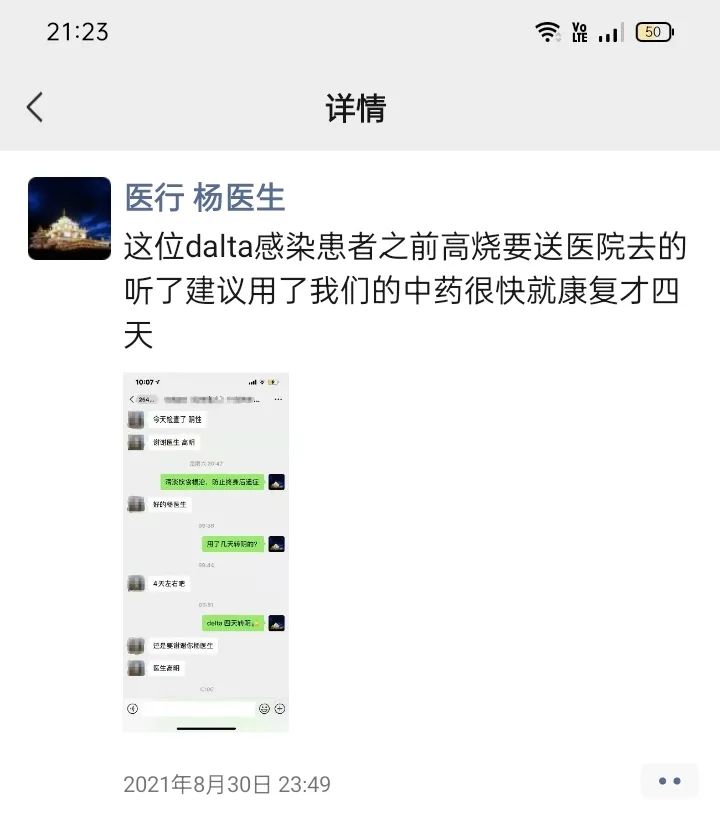
Task: Go back from the 详情 page
Action: 36,107
